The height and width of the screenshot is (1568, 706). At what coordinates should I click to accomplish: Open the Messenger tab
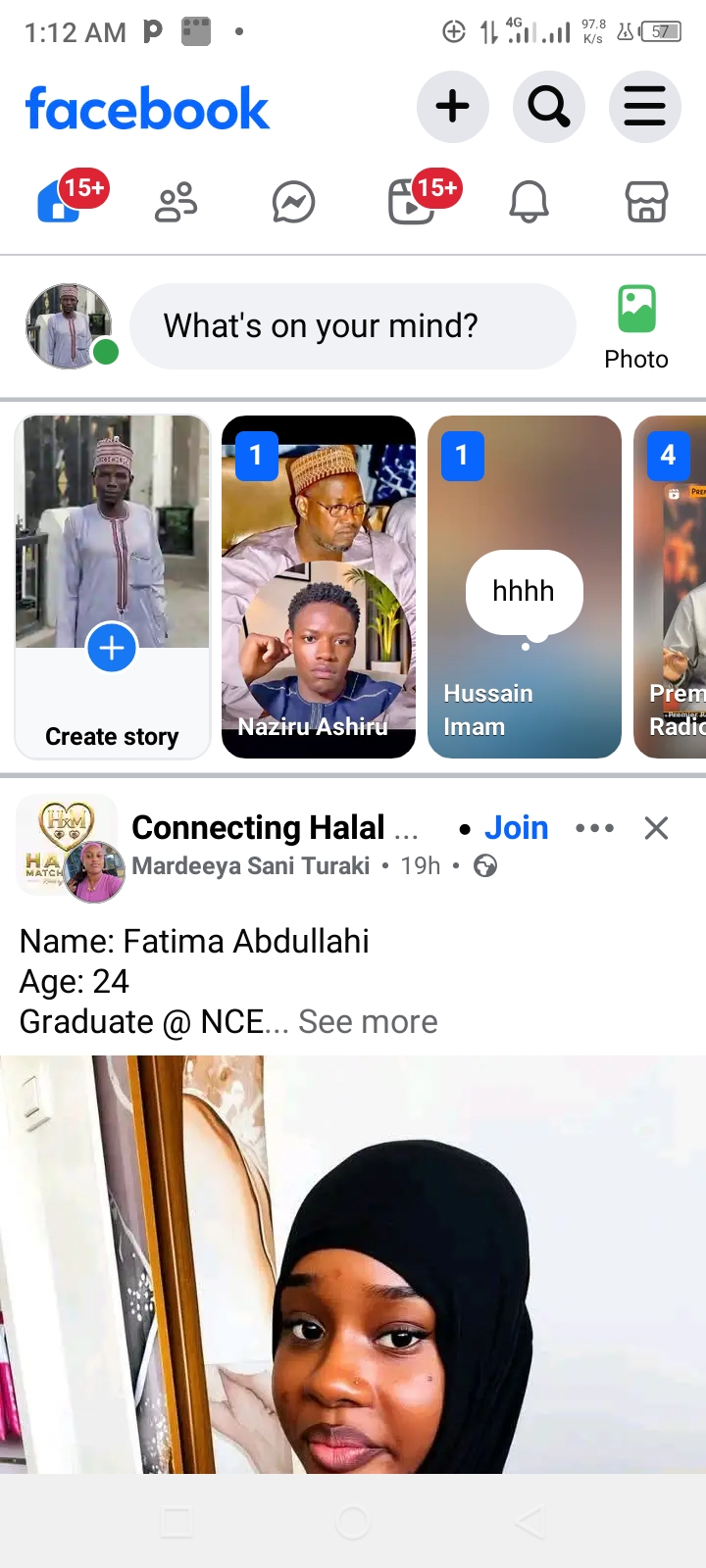[294, 203]
